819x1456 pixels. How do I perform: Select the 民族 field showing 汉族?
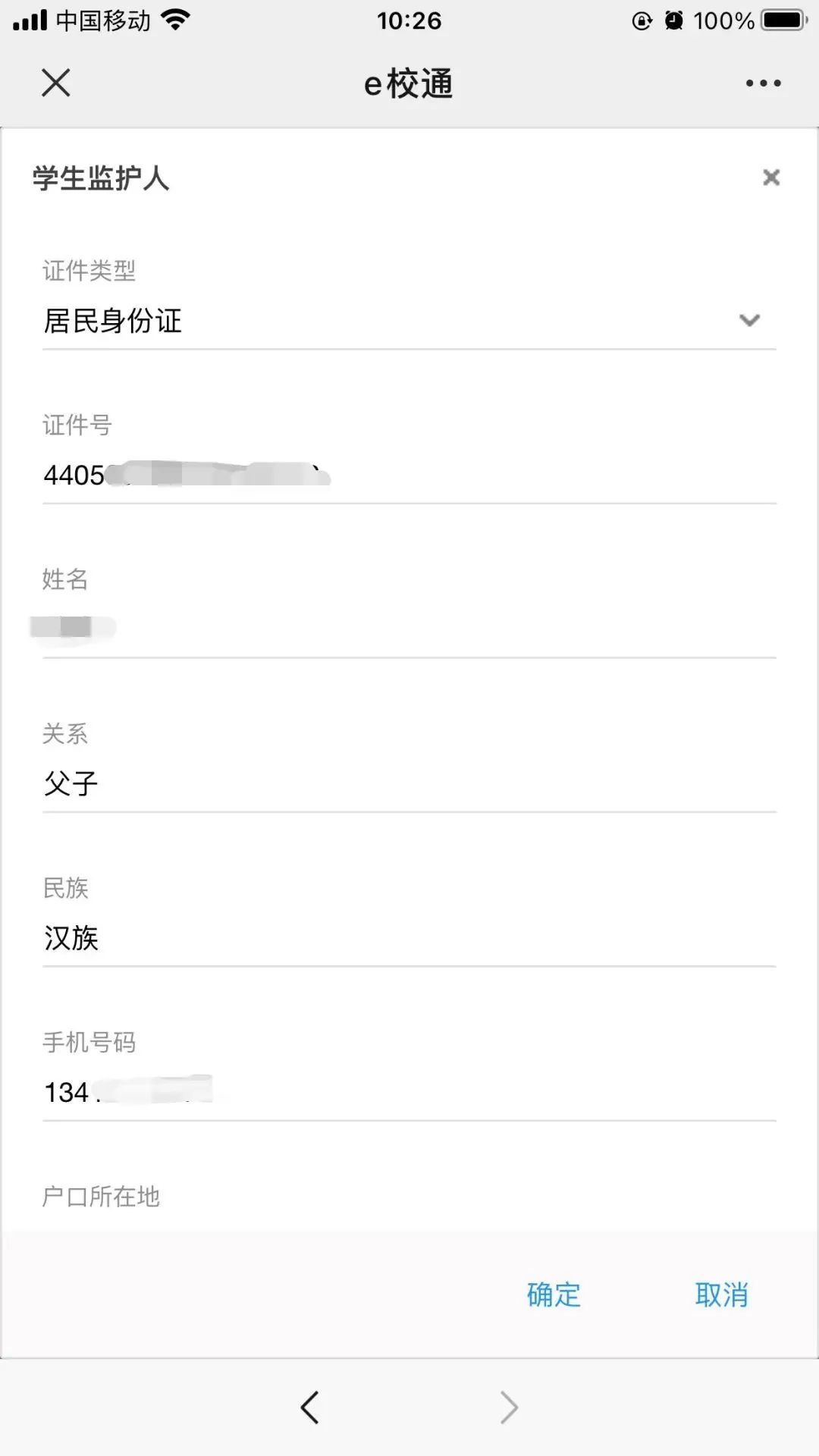(409, 938)
